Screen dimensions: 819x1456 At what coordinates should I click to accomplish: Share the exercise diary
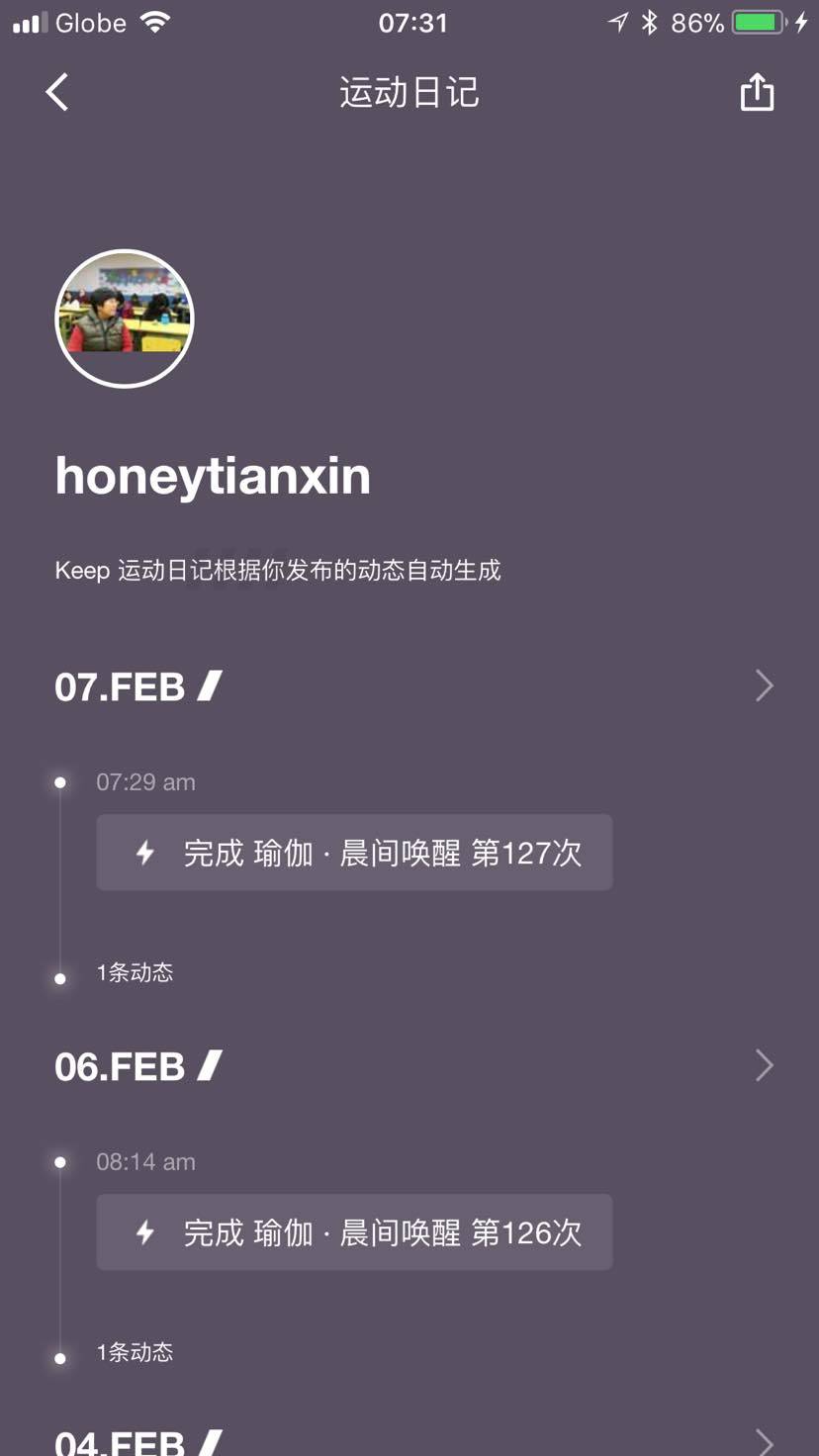[757, 93]
